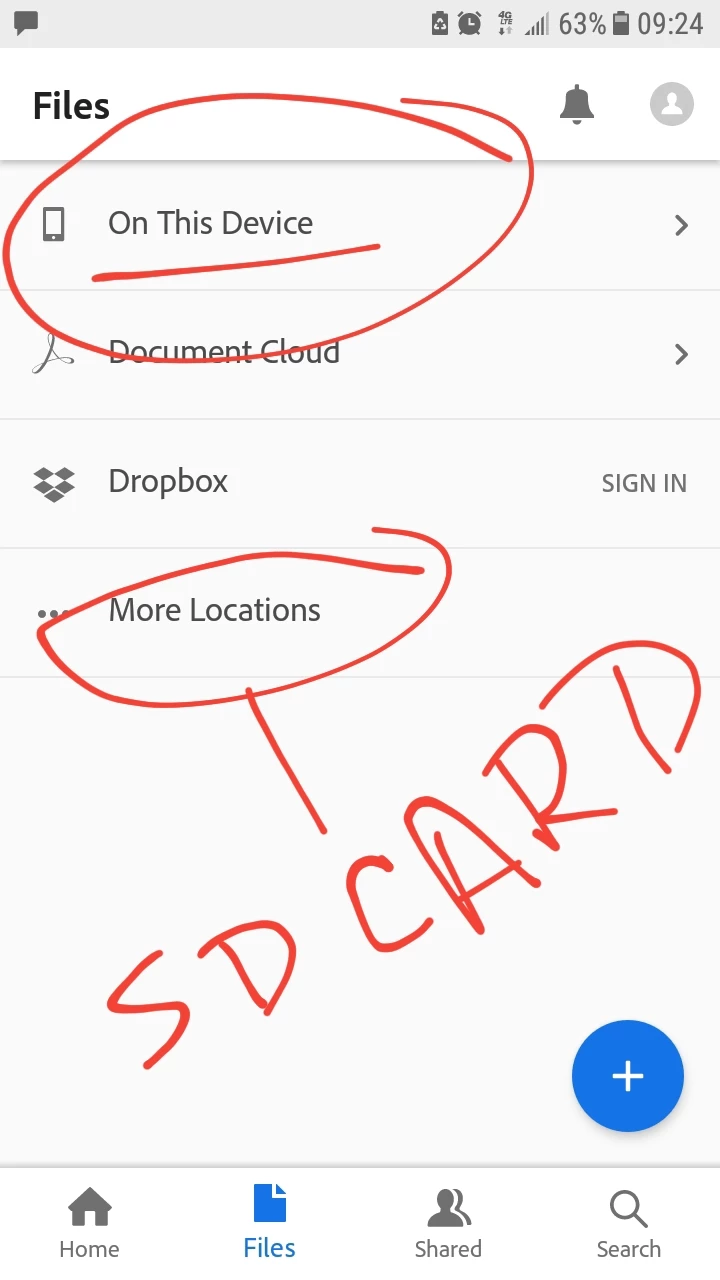Go to the Shared tab
Image resolution: width=720 pixels, height=1280 pixels.
coord(448,1224)
